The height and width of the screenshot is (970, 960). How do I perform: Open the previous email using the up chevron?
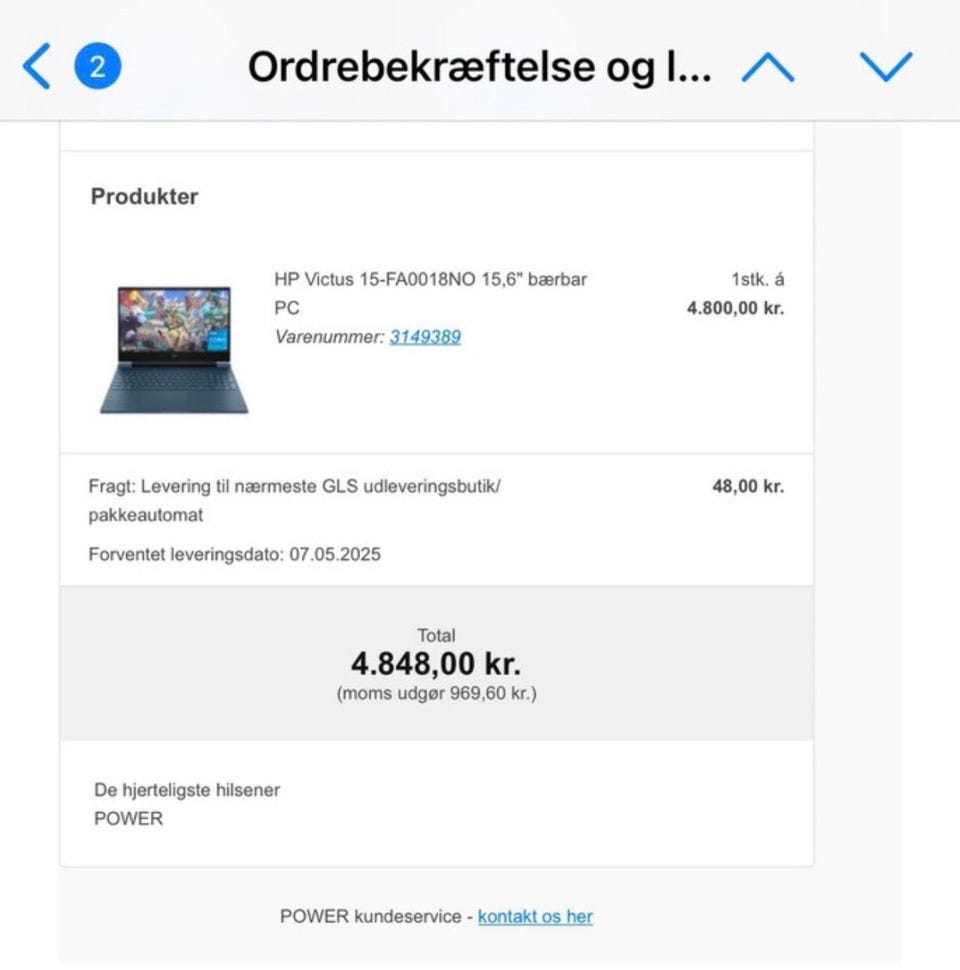(x=766, y=66)
